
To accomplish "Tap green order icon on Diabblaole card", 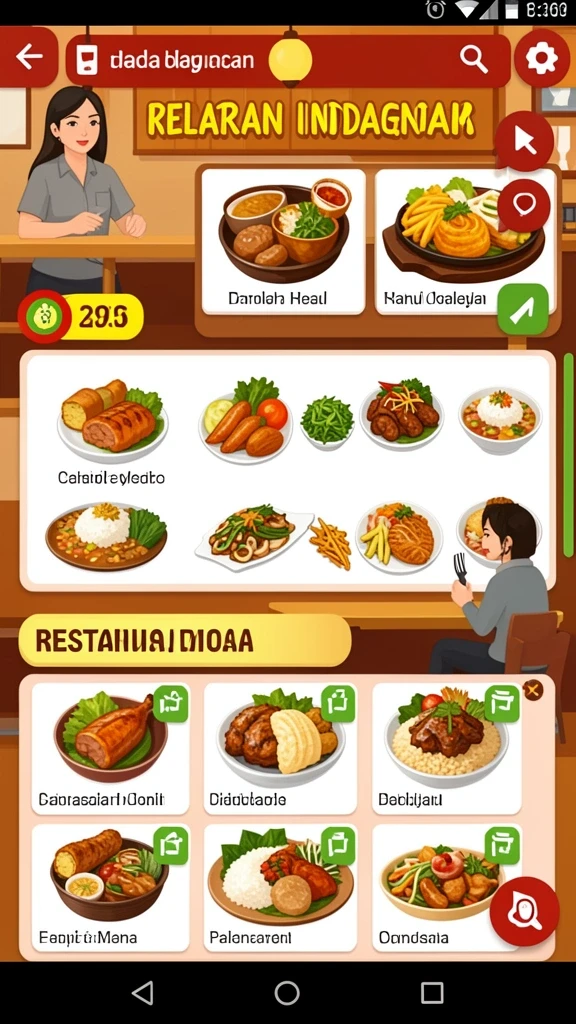I will click(x=338, y=703).
